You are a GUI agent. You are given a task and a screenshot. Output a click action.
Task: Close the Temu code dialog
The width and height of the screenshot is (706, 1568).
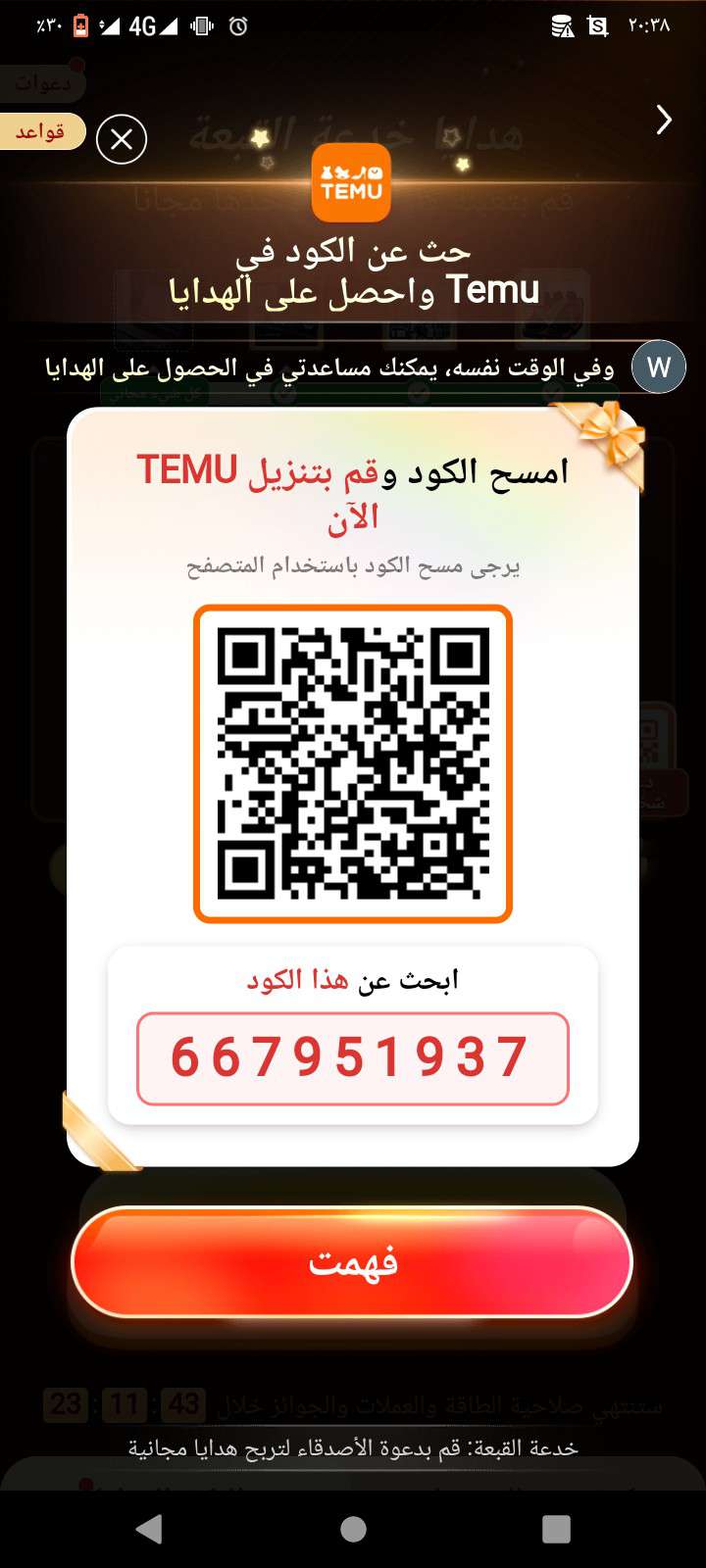(x=122, y=139)
